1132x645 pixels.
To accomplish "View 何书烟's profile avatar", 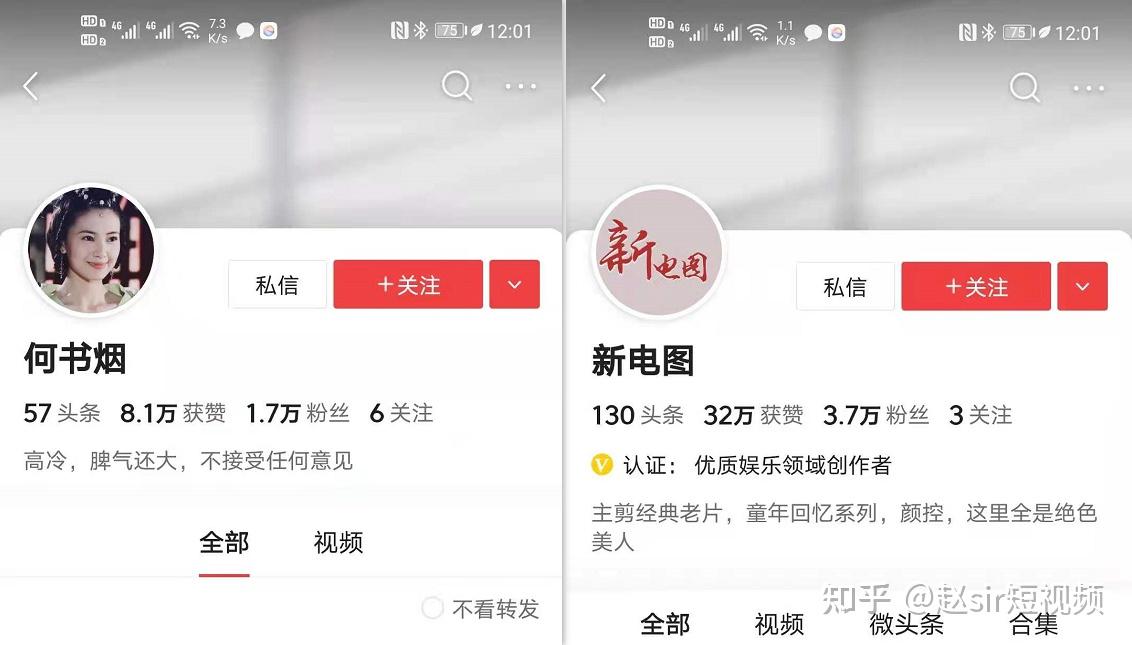I will click(x=90, y=251).
